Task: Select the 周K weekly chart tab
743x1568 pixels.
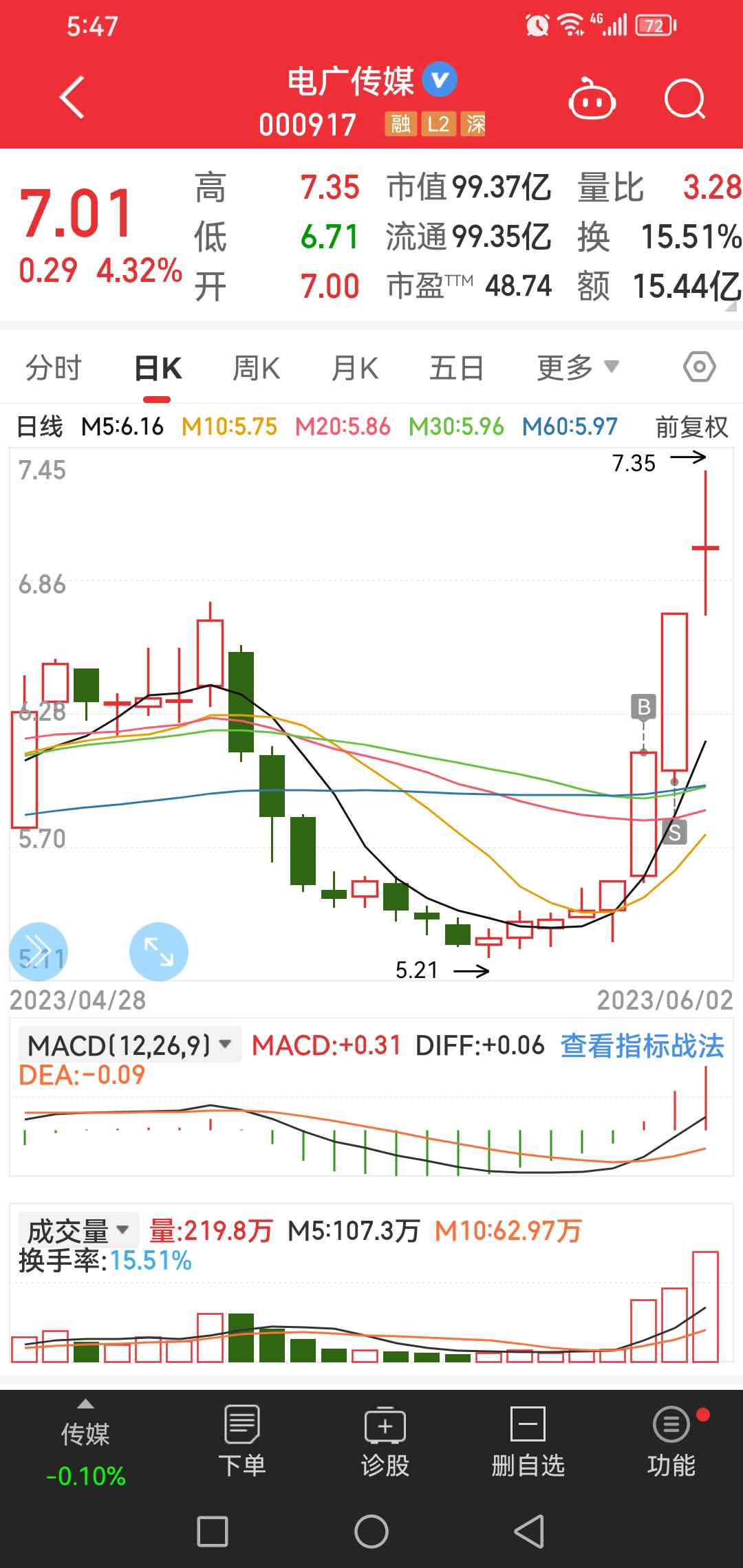Action: pyautogui.click(x=256, y=368)
